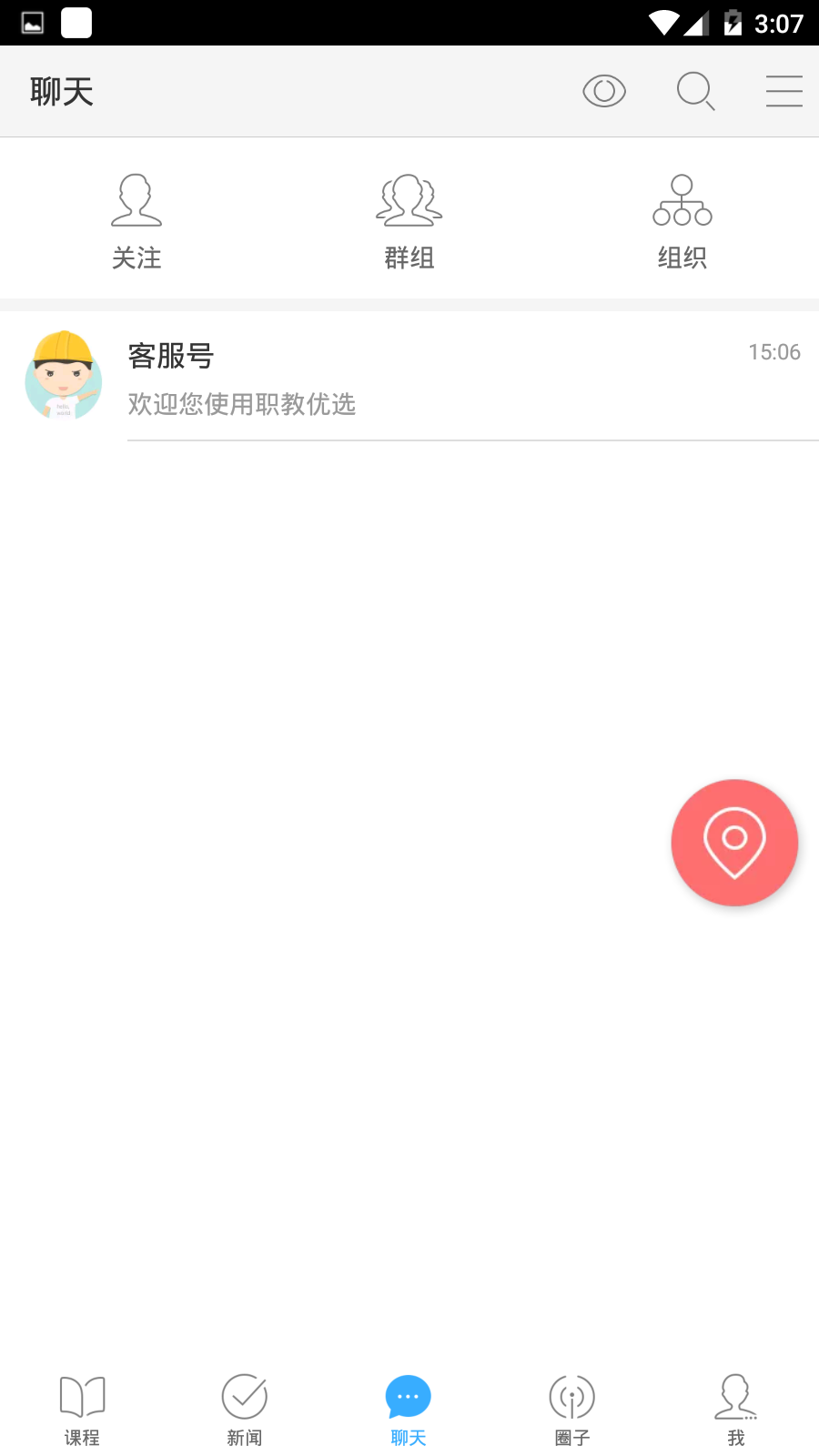Tap the red location floating button
The height and width of the screenshot is (1456, 819).
(734, 843)
